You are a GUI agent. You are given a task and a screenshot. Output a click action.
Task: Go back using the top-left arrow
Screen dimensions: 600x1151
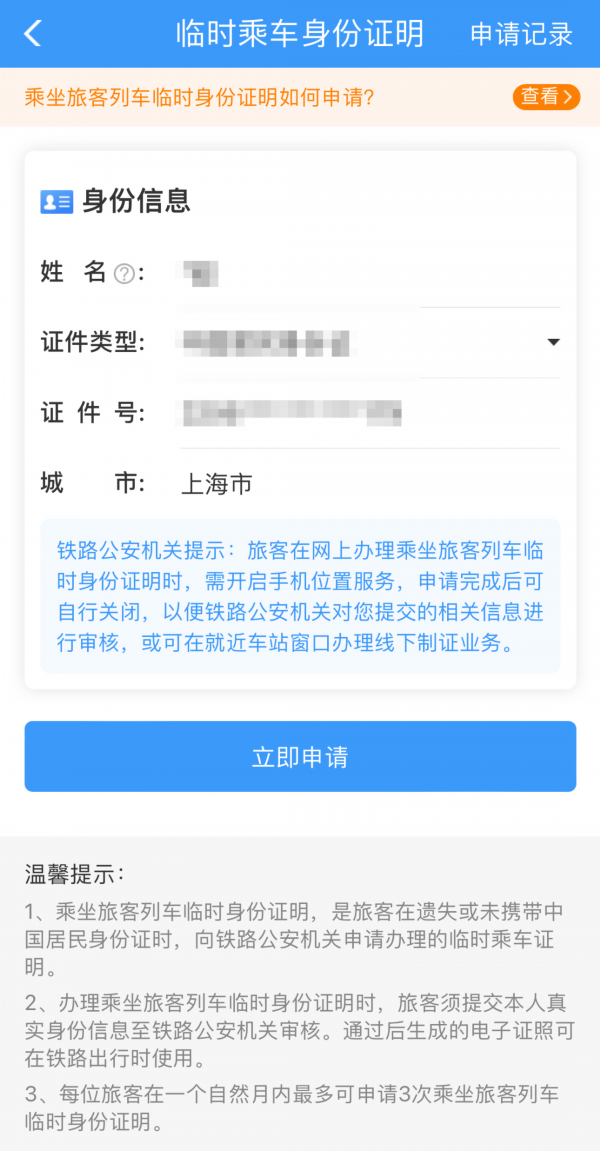coord(32,34)
